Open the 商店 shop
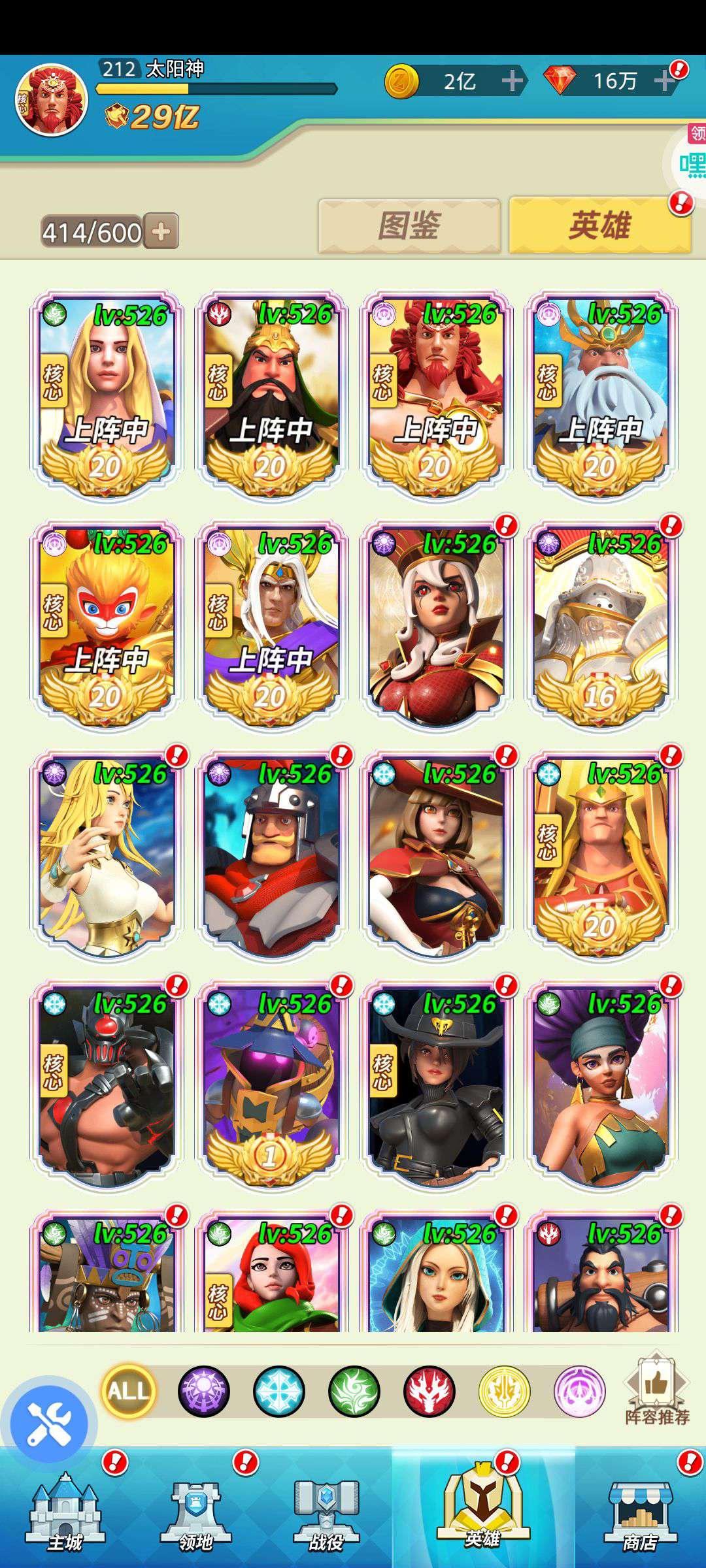 [x=641, y=1514]
